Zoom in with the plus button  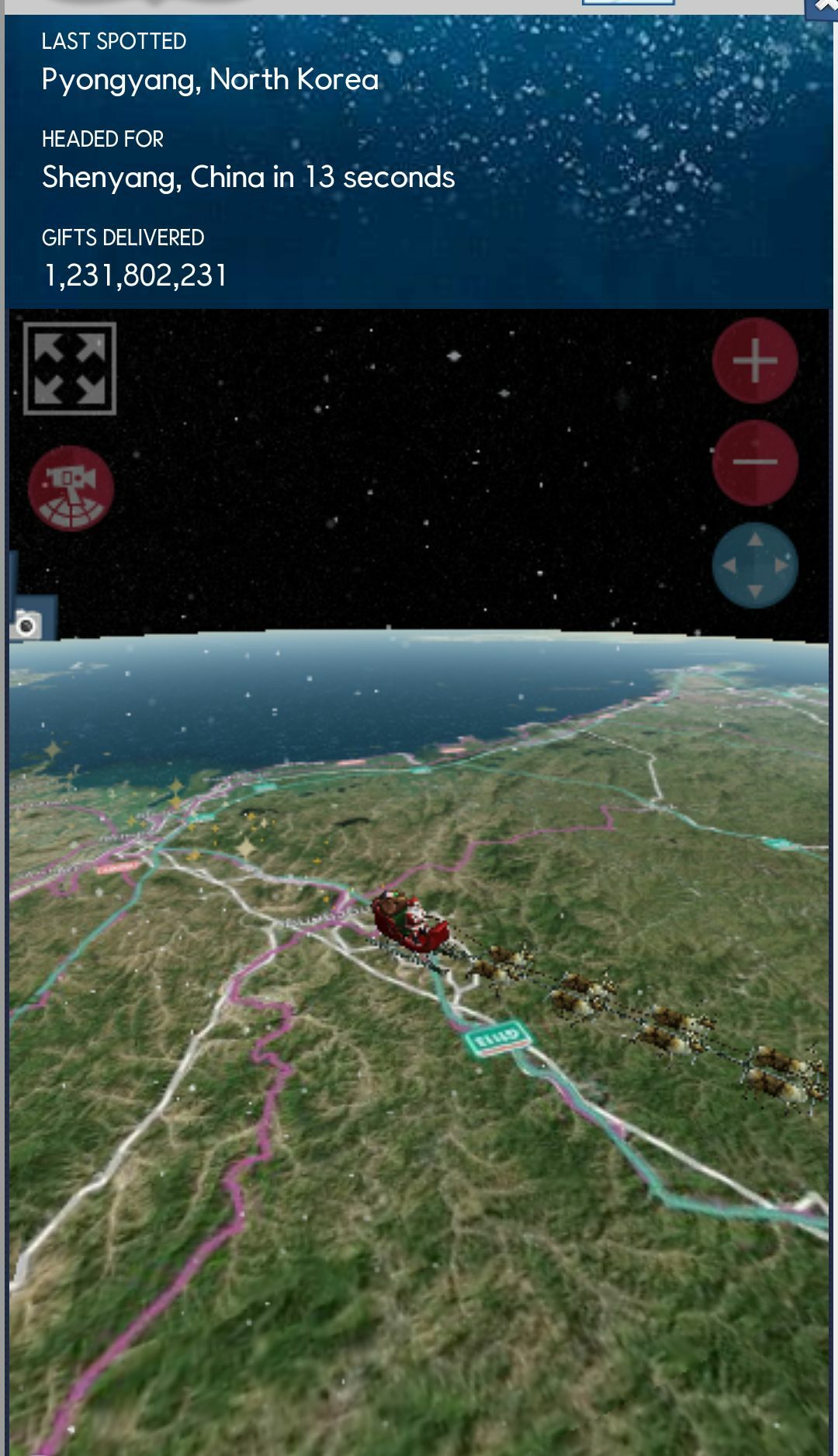point(754,361)
